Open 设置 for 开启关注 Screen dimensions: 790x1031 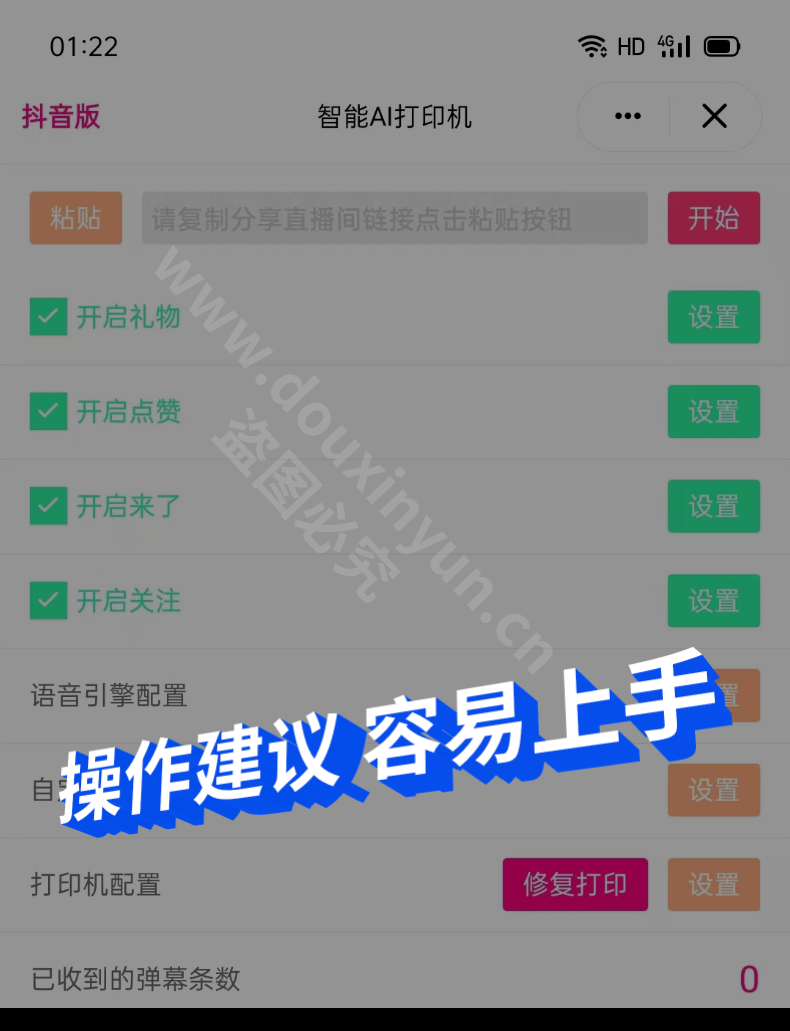(713, 600)
